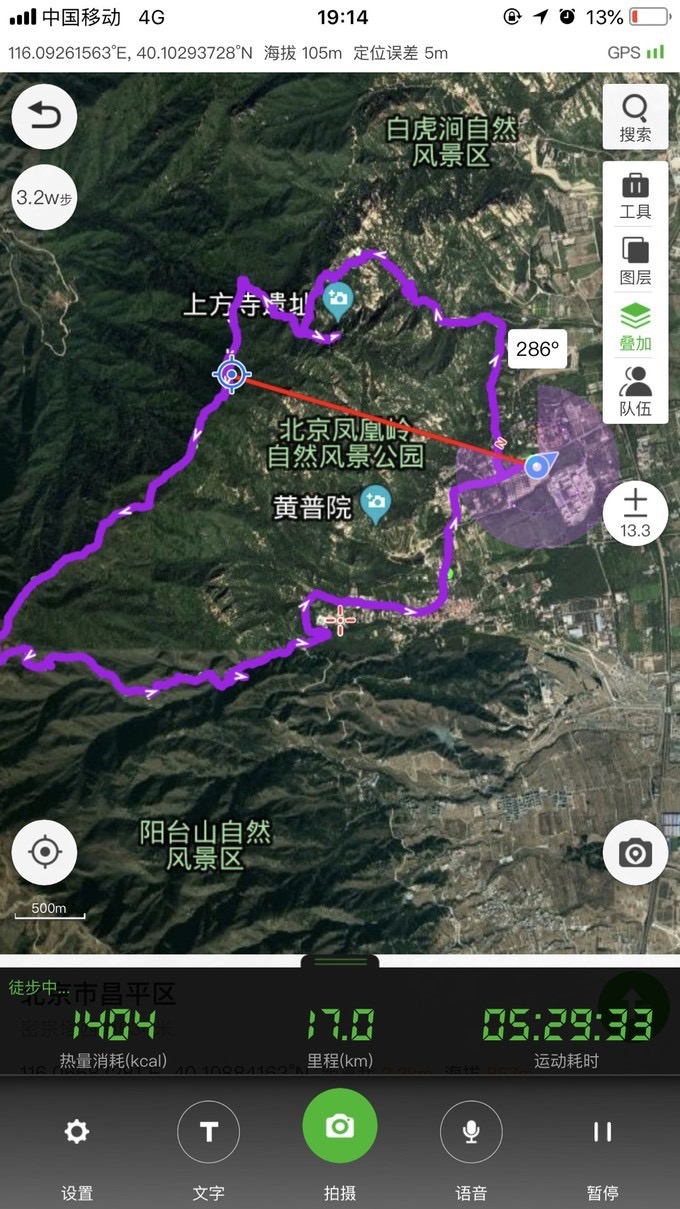Take a photo with 拍摄
Screen dimensions: 680x1209
point(340,1130)
